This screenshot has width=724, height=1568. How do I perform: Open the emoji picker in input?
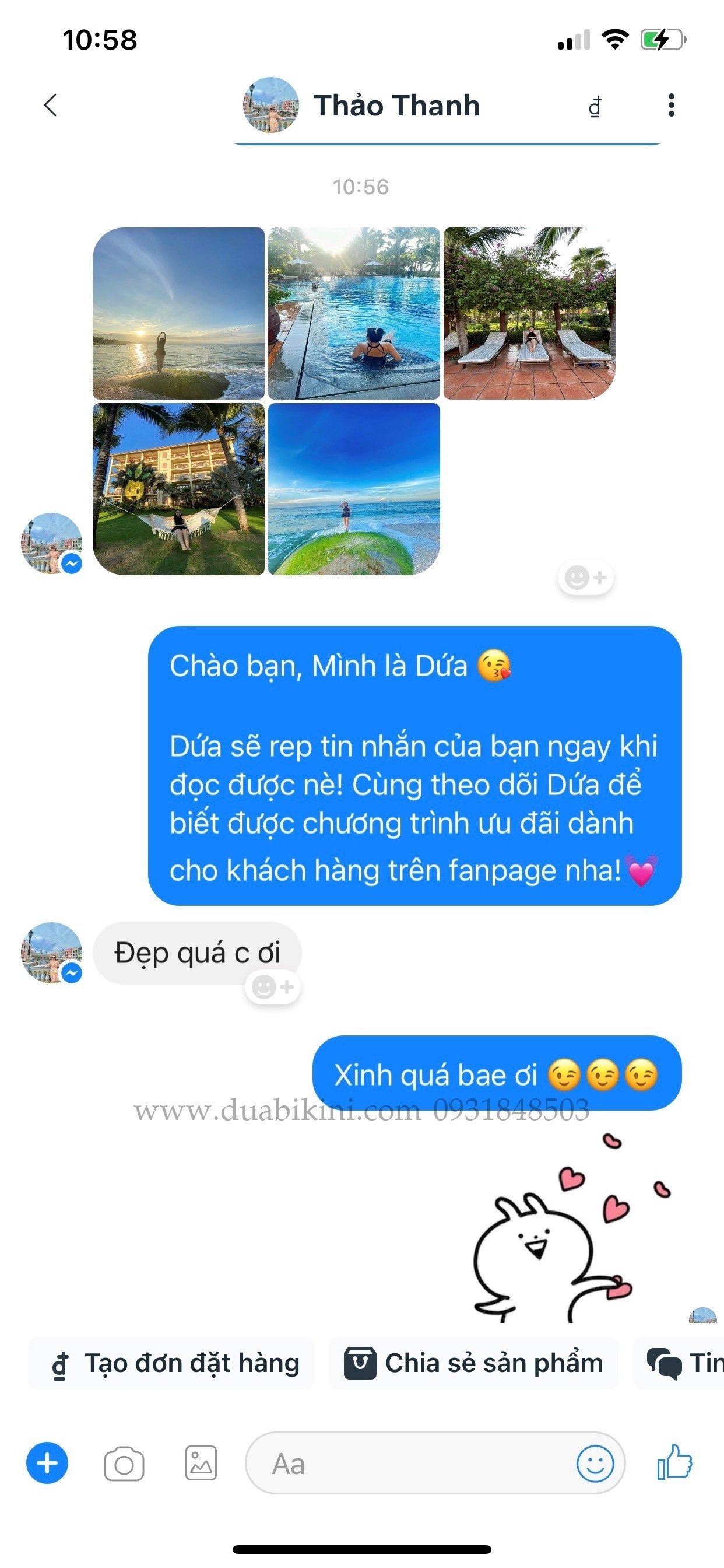pos(595,1464)
